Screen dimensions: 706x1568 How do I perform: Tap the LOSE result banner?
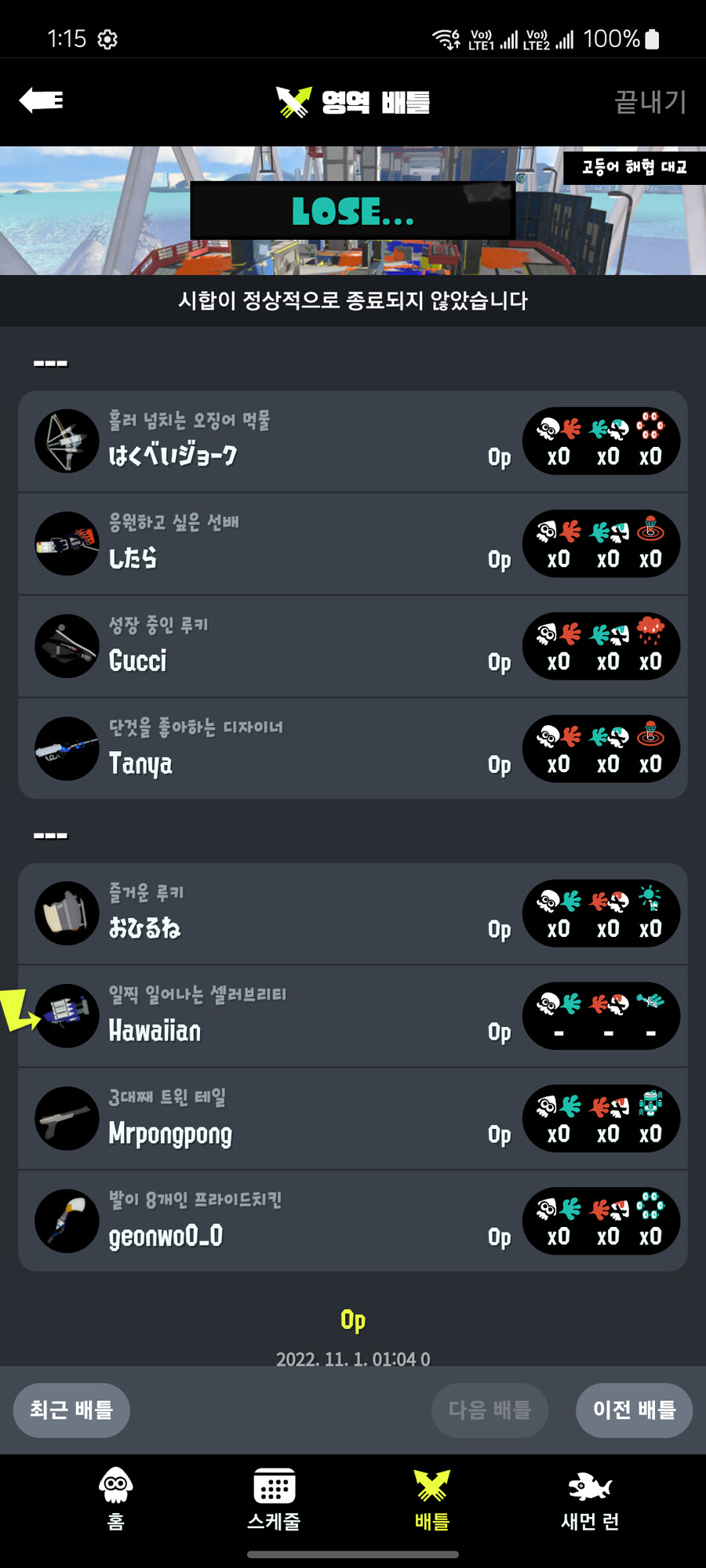pos(351,209)
